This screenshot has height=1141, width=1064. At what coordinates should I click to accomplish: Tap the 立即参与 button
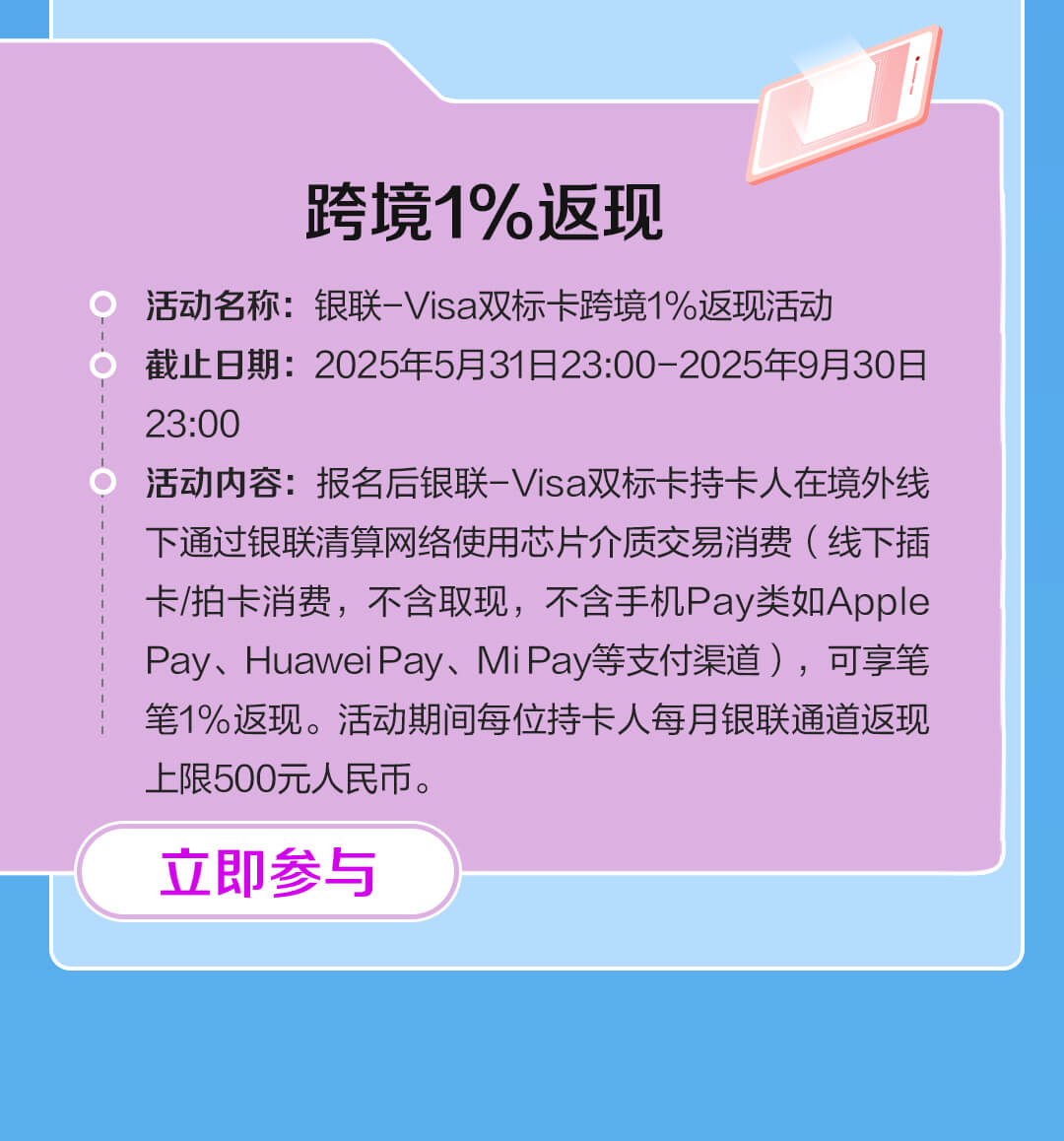268,872
